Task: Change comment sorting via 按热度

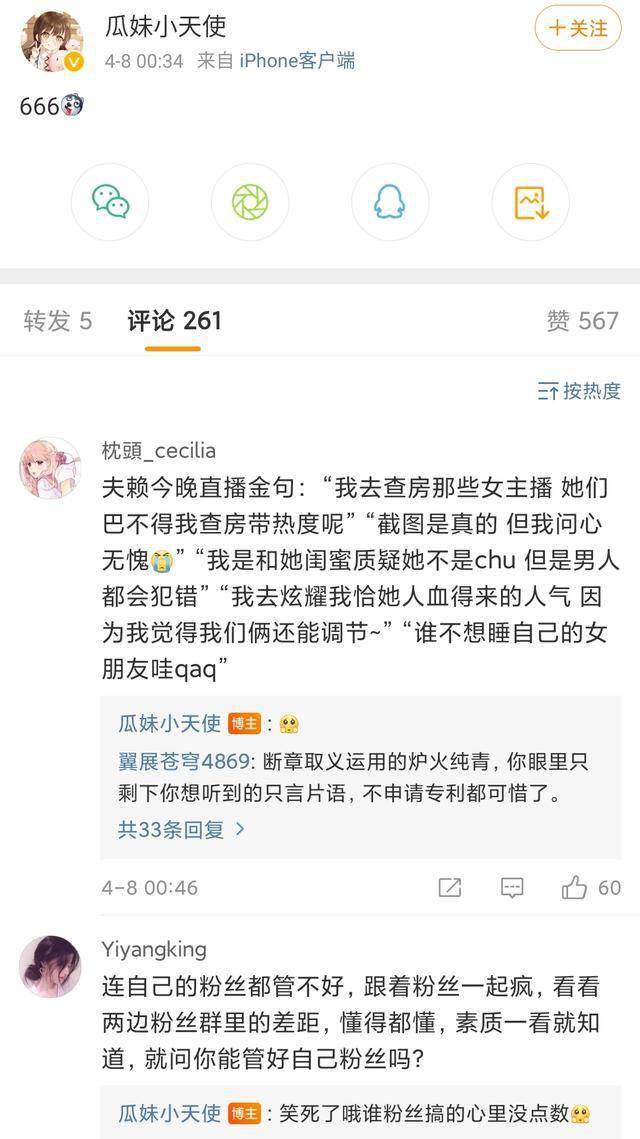Action: pyautogui.click(x=579, y=391)
